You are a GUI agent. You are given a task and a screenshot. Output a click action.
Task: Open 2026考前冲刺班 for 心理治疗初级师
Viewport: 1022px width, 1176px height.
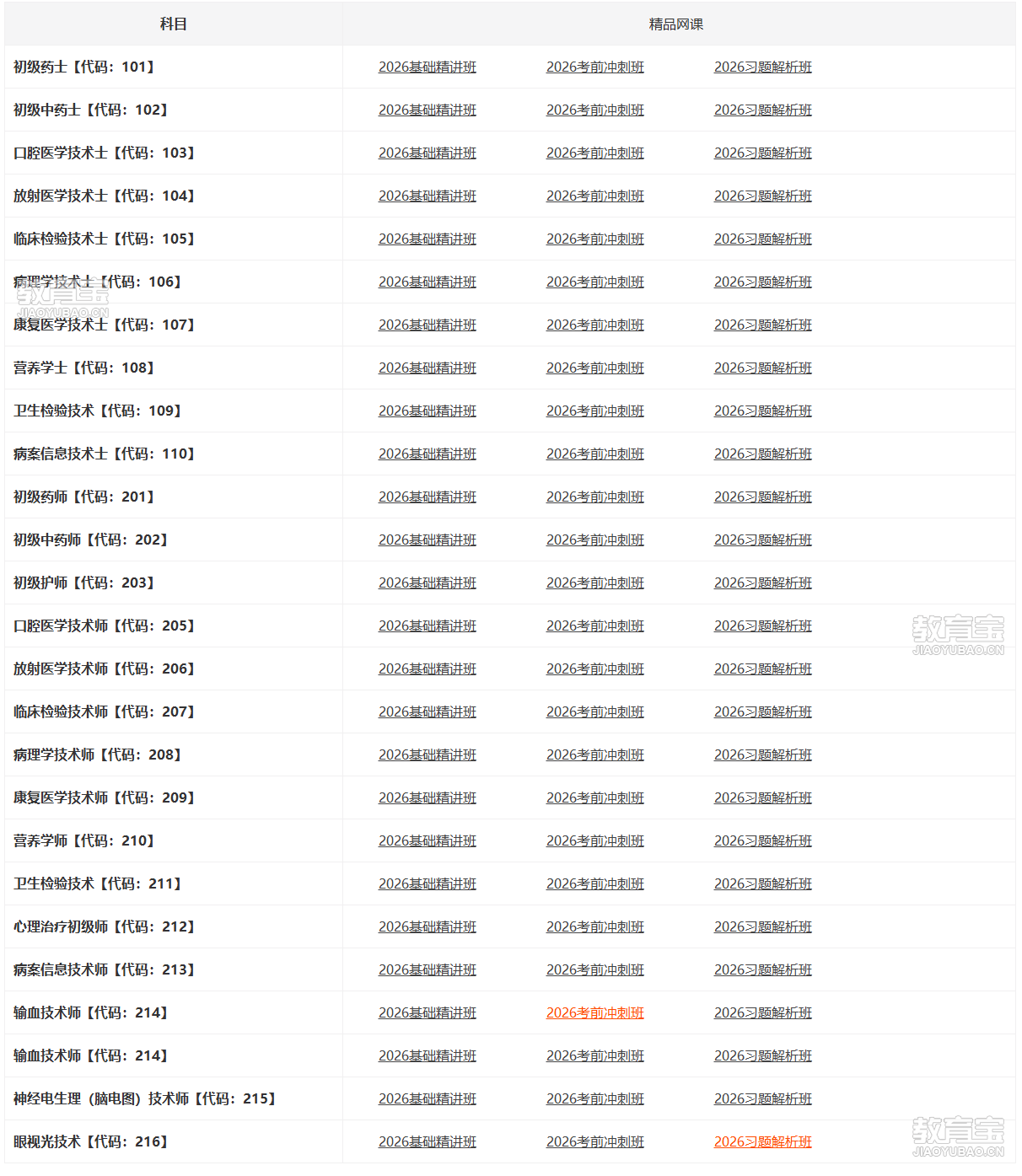pos(594,927)
